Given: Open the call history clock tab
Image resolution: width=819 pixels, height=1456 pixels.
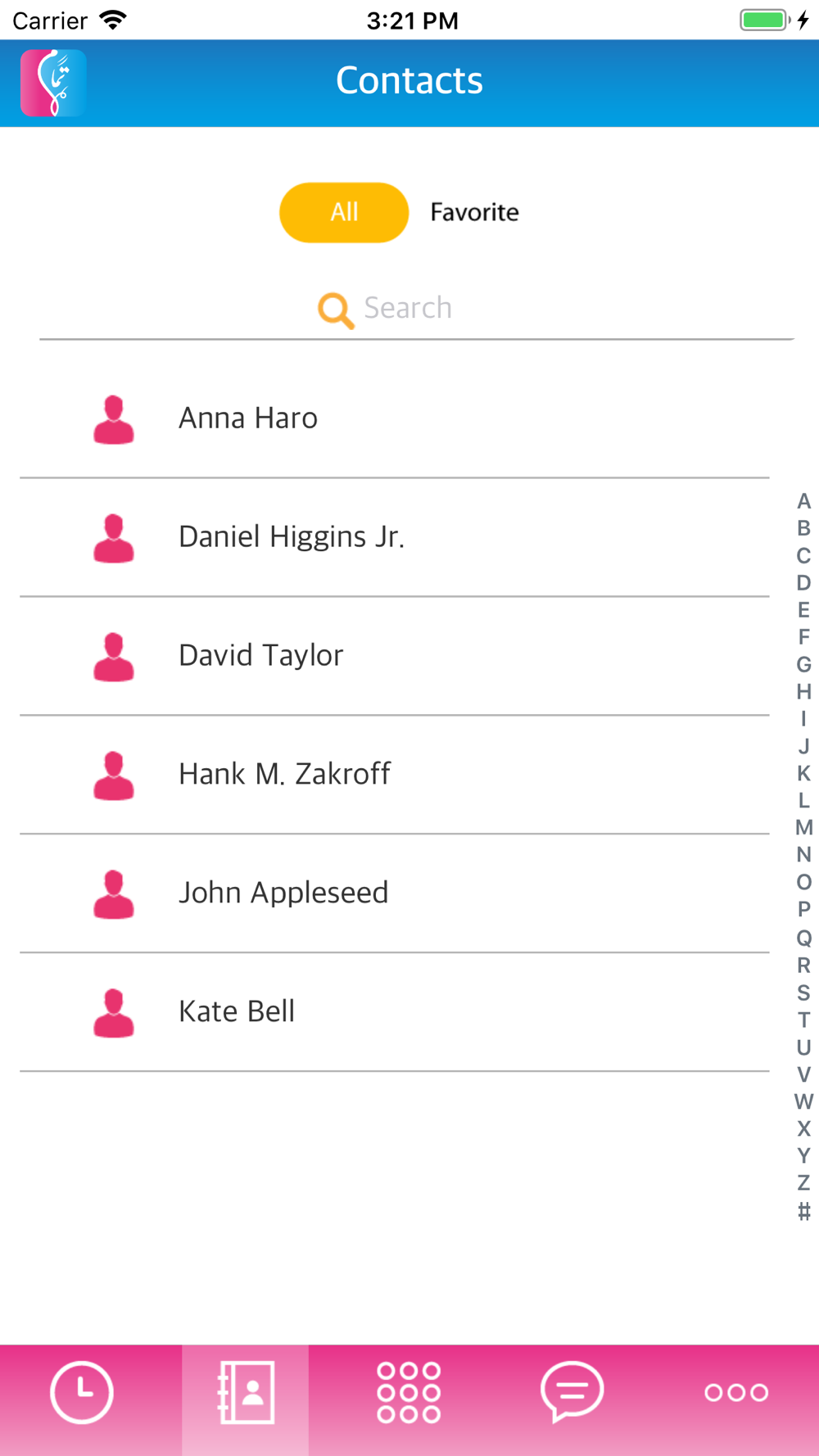Looking at the screenshot, I should click(x=82, y=1393).
